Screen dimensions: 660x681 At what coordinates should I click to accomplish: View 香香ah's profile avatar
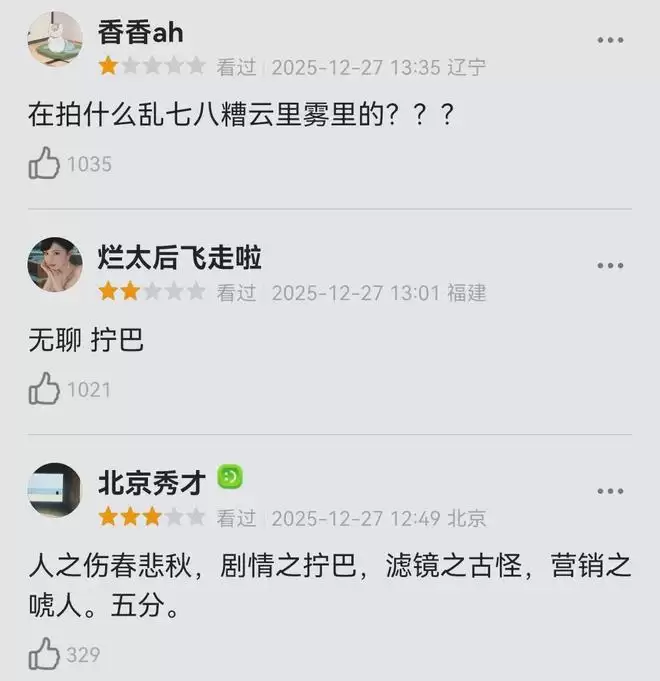[x=55, y=39]
